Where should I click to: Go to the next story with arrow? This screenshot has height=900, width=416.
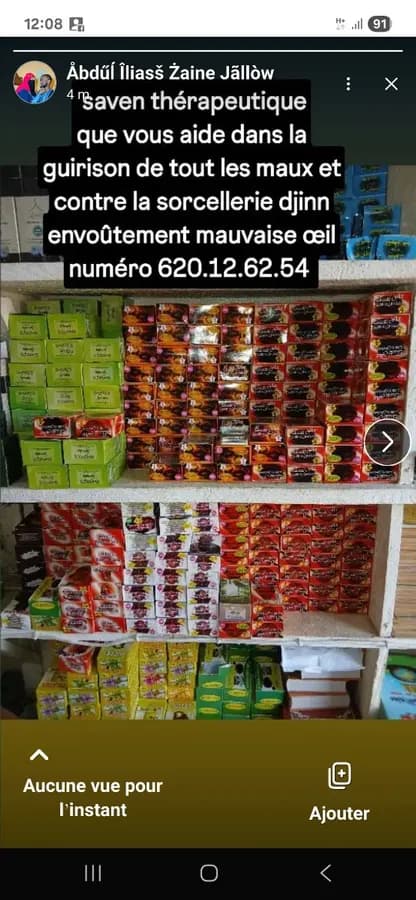387,442
